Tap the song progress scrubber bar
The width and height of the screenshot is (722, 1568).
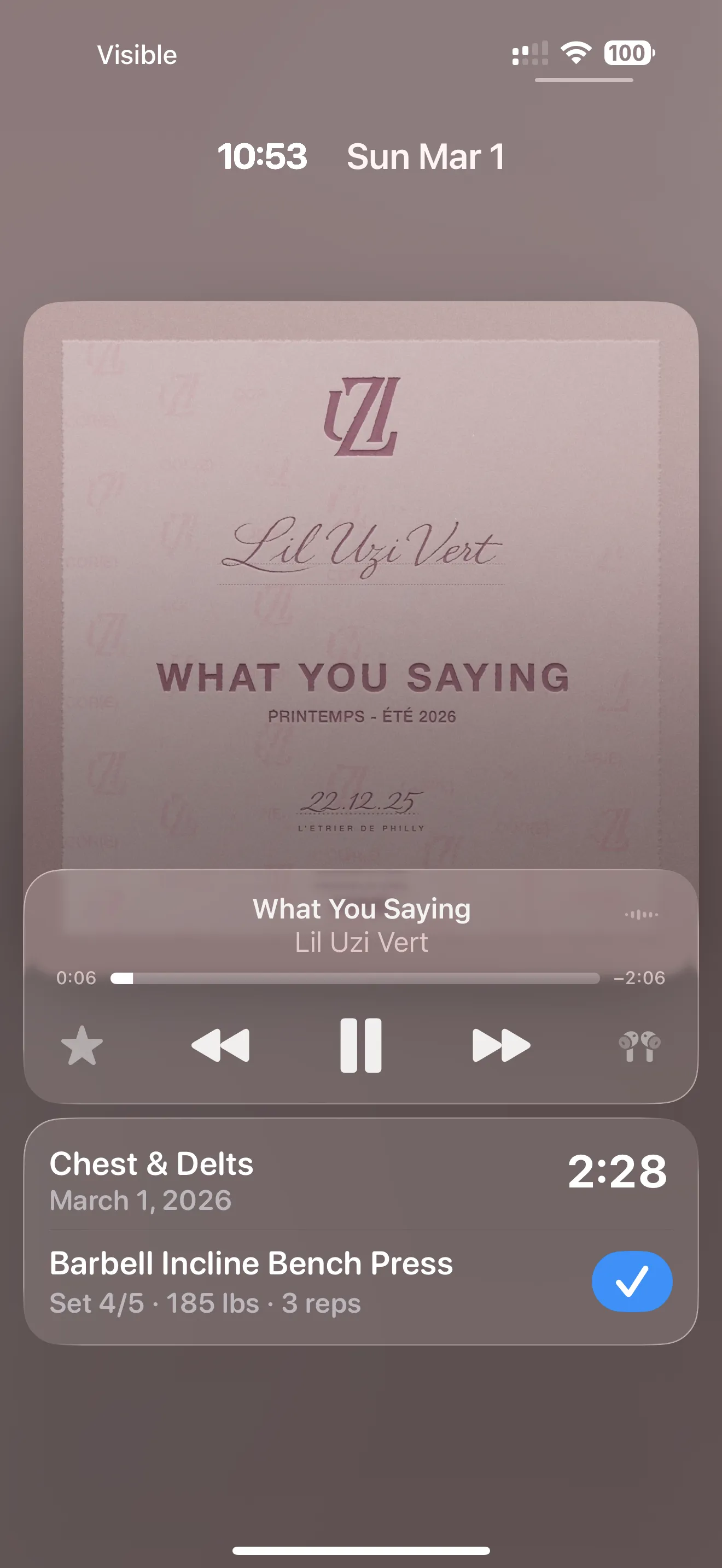coord(355,978)
